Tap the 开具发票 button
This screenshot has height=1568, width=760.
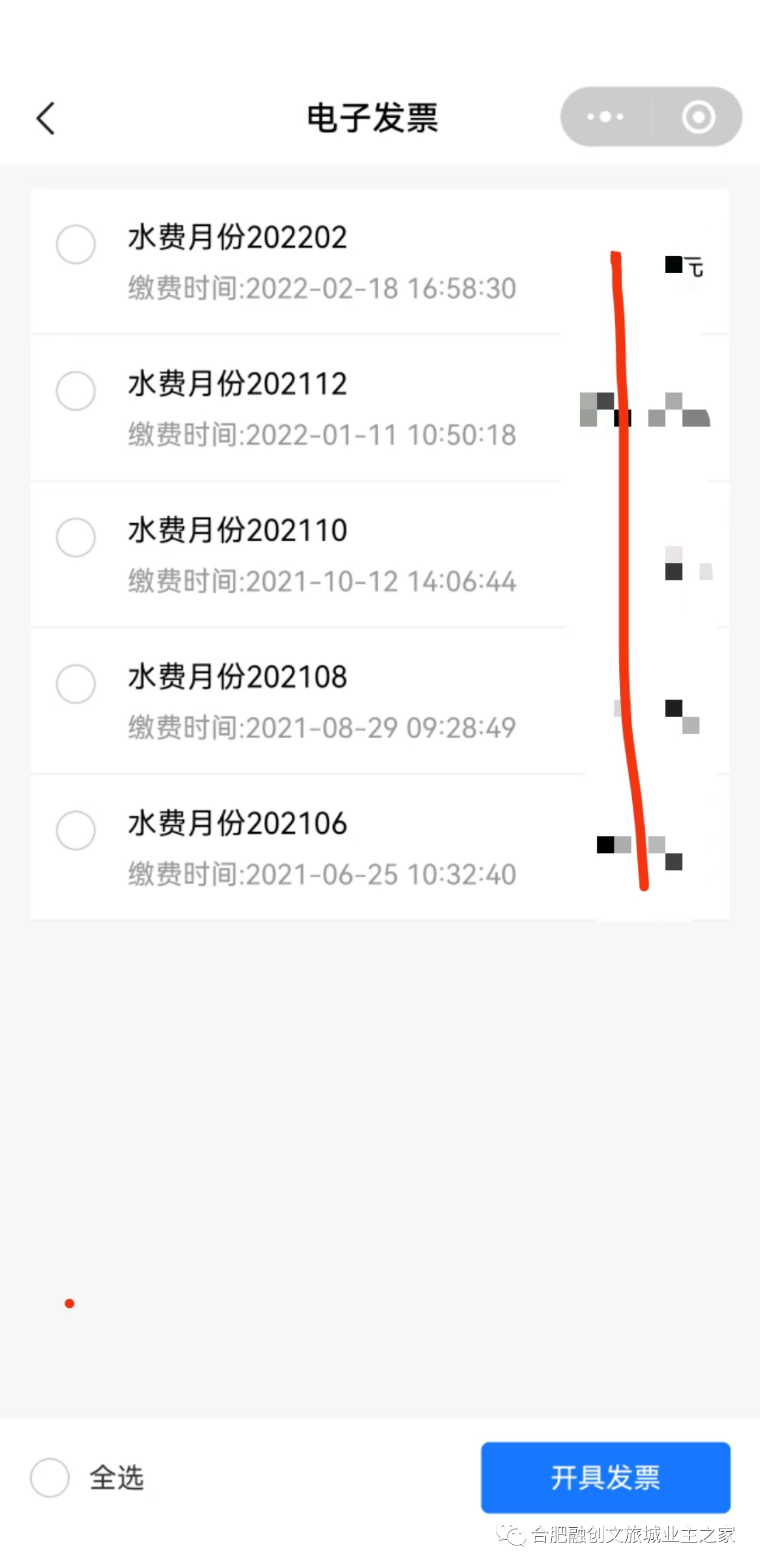click(606, 1477)
